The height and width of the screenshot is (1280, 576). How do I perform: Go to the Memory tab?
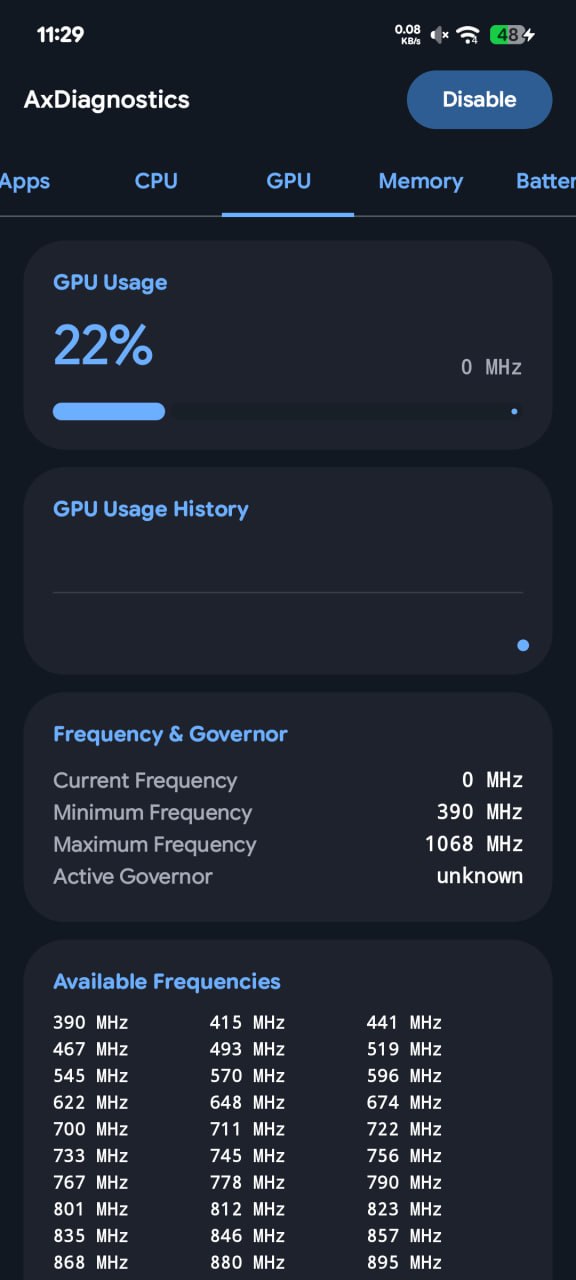420,182
